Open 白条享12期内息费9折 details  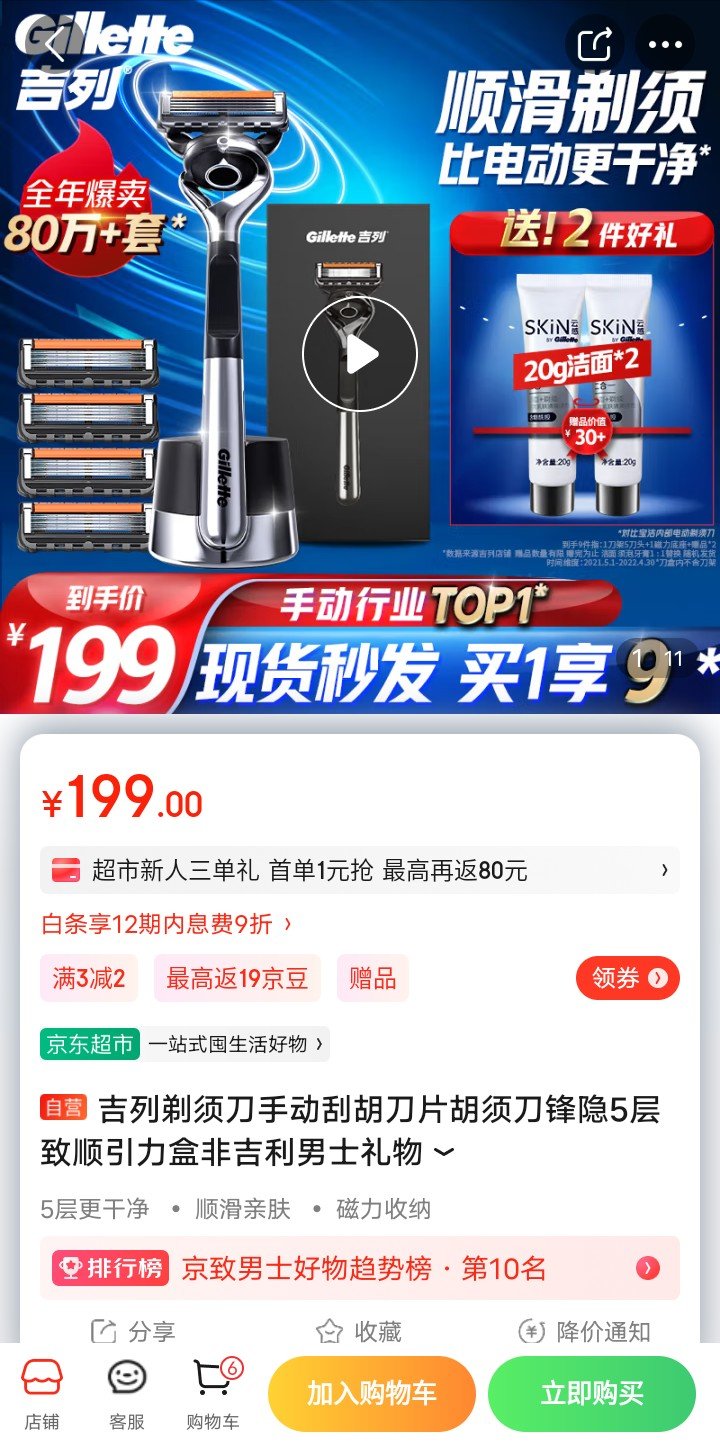point(166,924)
